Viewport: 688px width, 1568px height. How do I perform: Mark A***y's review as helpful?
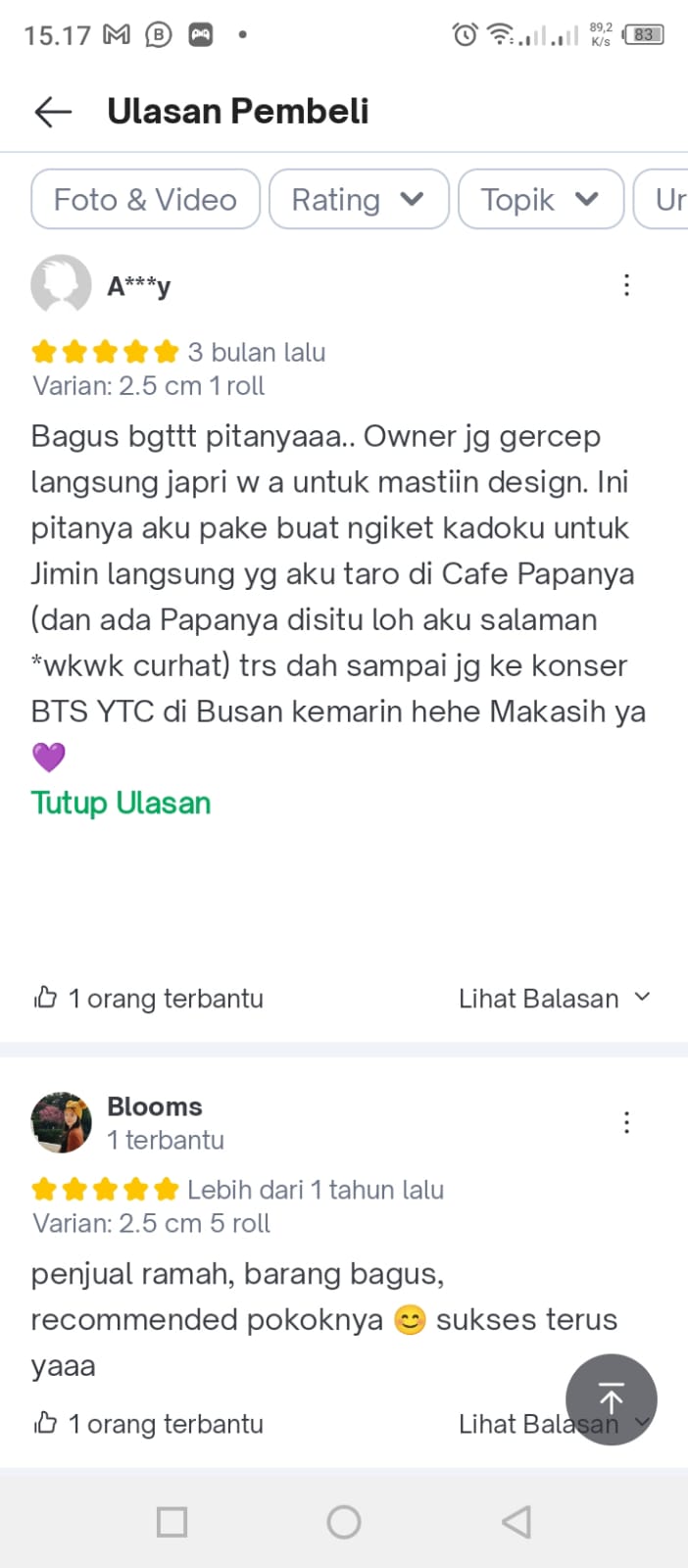pos(46,999)
